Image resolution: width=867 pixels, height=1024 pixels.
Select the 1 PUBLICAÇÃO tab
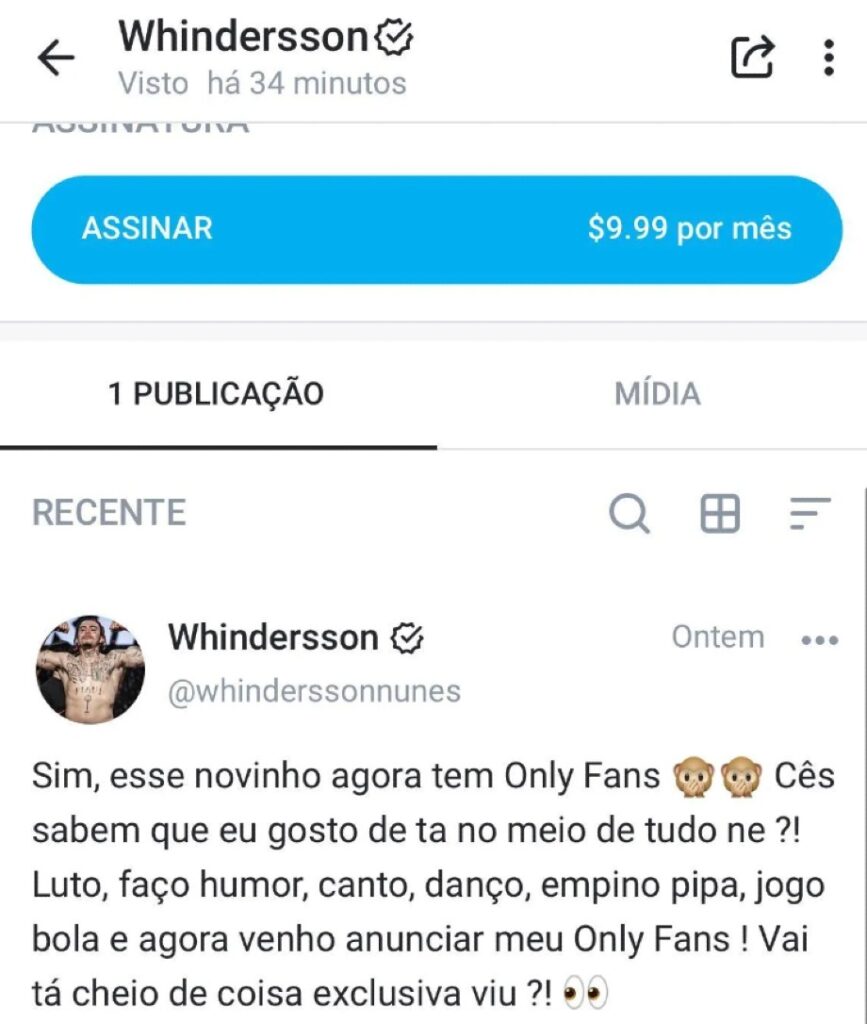[x=216, y=393]
